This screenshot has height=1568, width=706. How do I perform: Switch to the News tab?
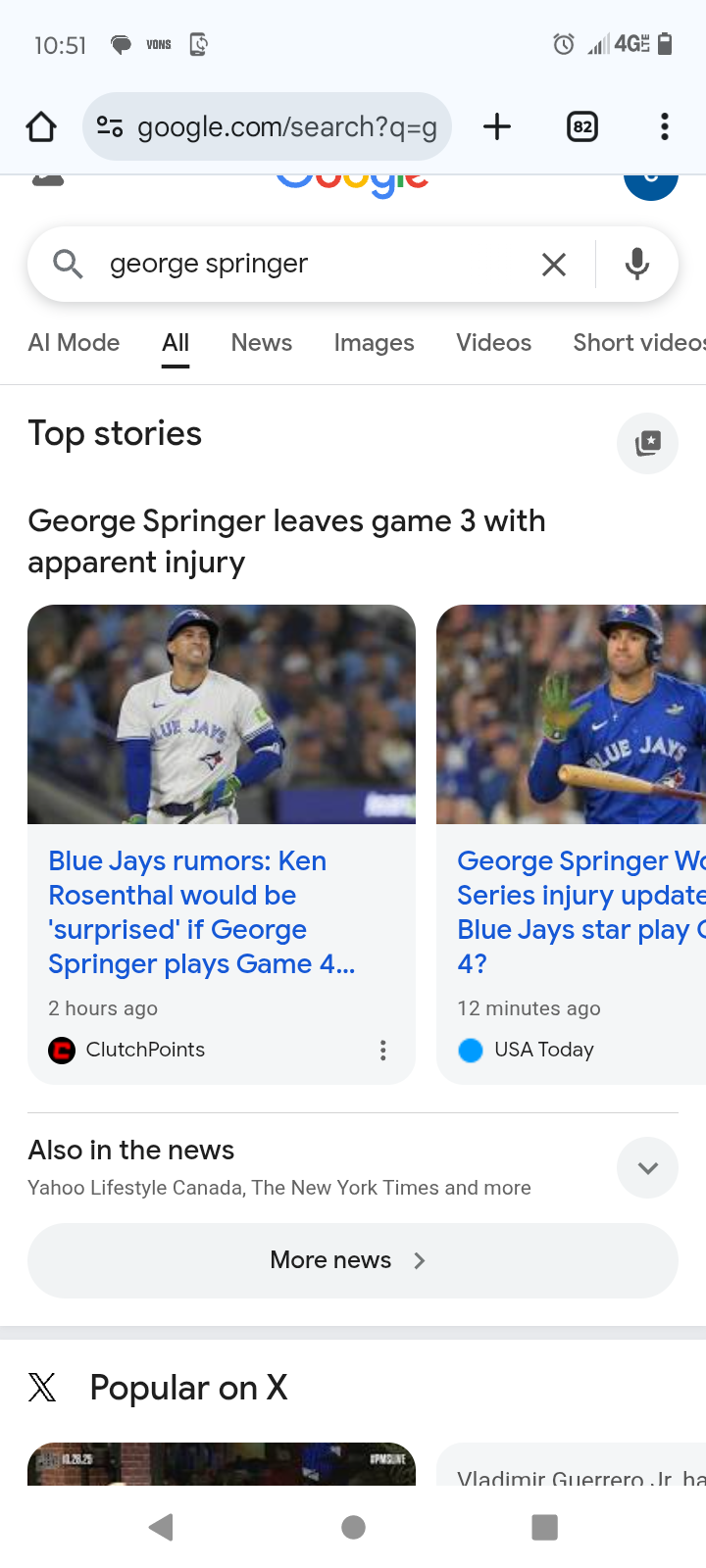pos(261,342)
